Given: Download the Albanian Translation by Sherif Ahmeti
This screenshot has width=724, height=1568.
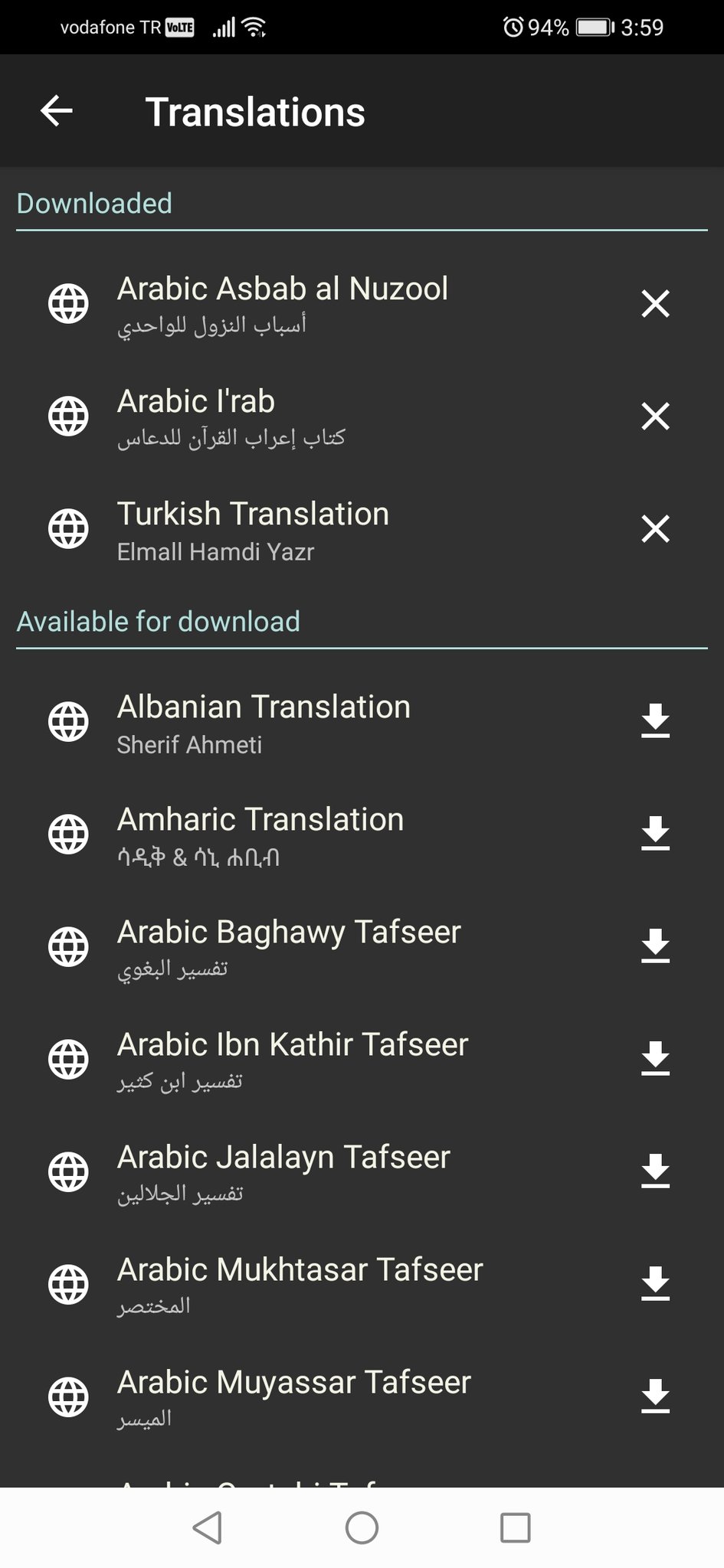Looking at the screenshot, I should (655, 723).
